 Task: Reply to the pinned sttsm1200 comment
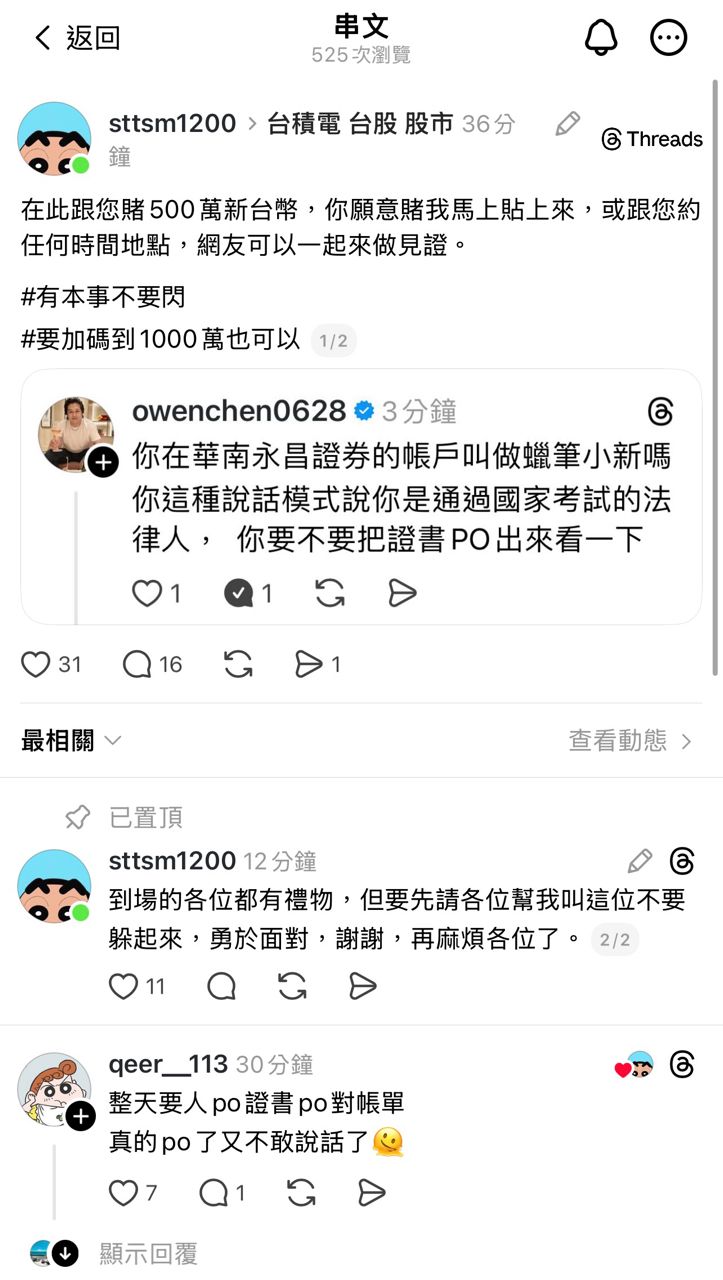point(221,987)
